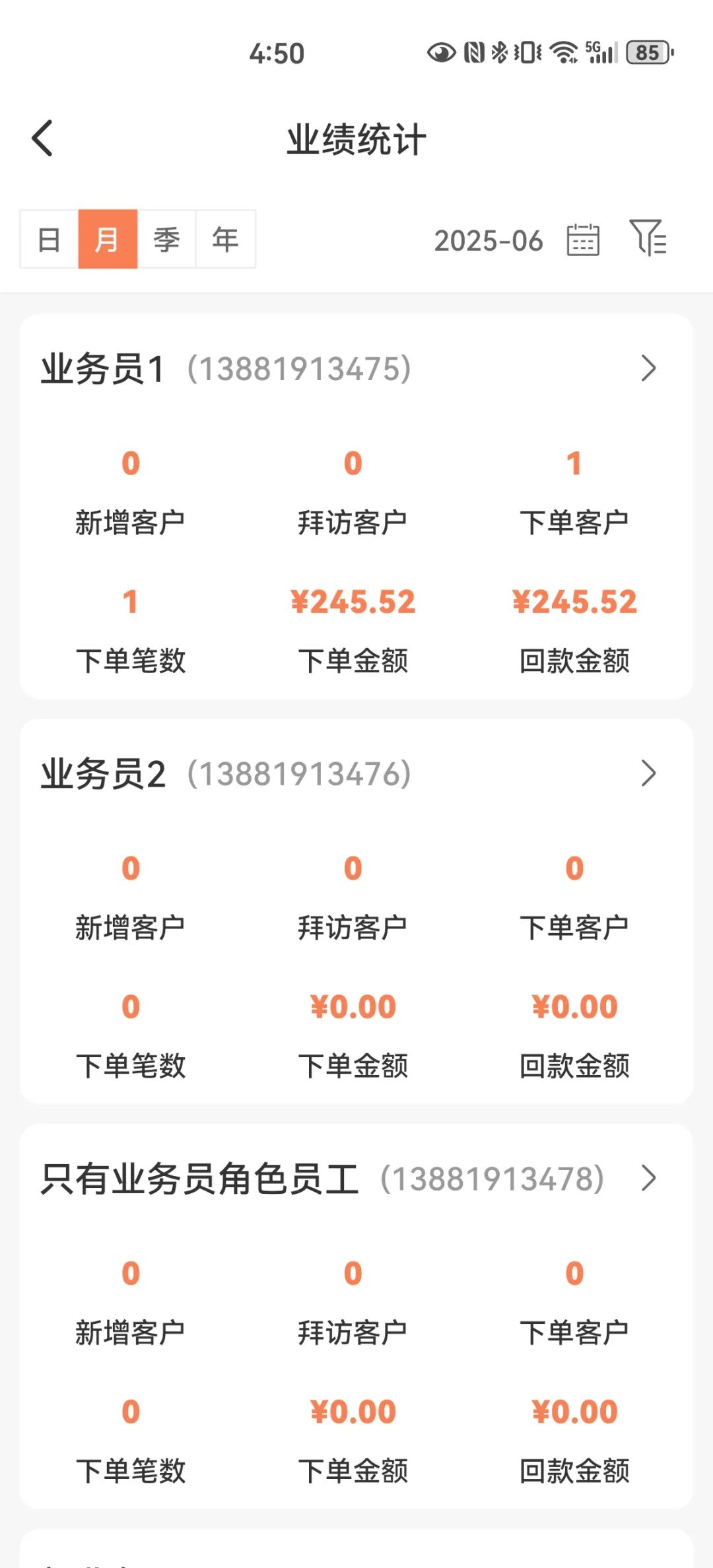Tap the back arrow to leave 业绩统计
This screenshot has width=713, height=1568.
tap(42, 139)
